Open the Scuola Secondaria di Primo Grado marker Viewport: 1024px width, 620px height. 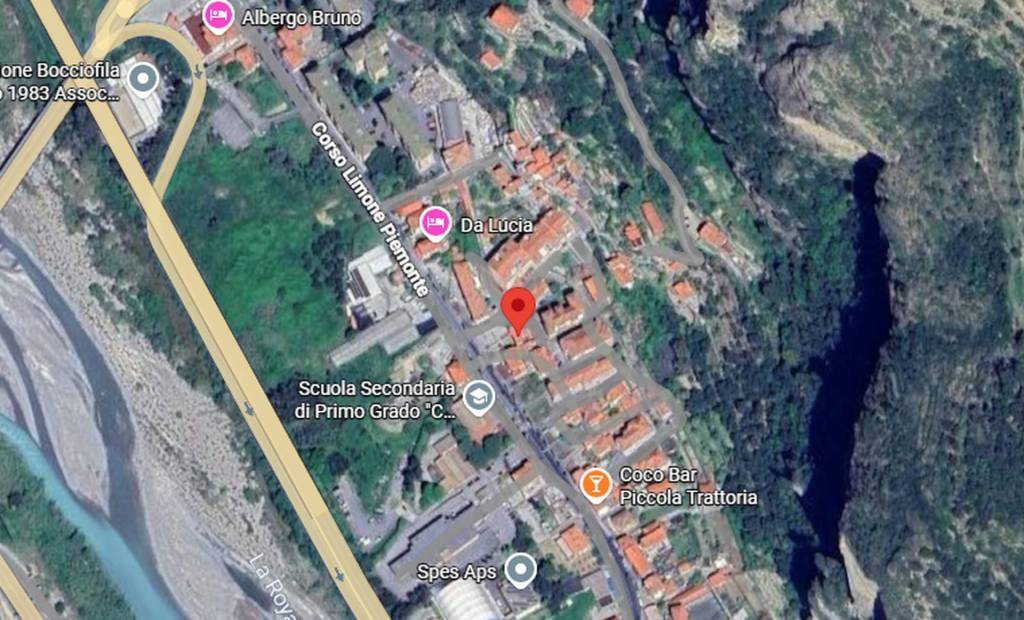tap(479, 398)
